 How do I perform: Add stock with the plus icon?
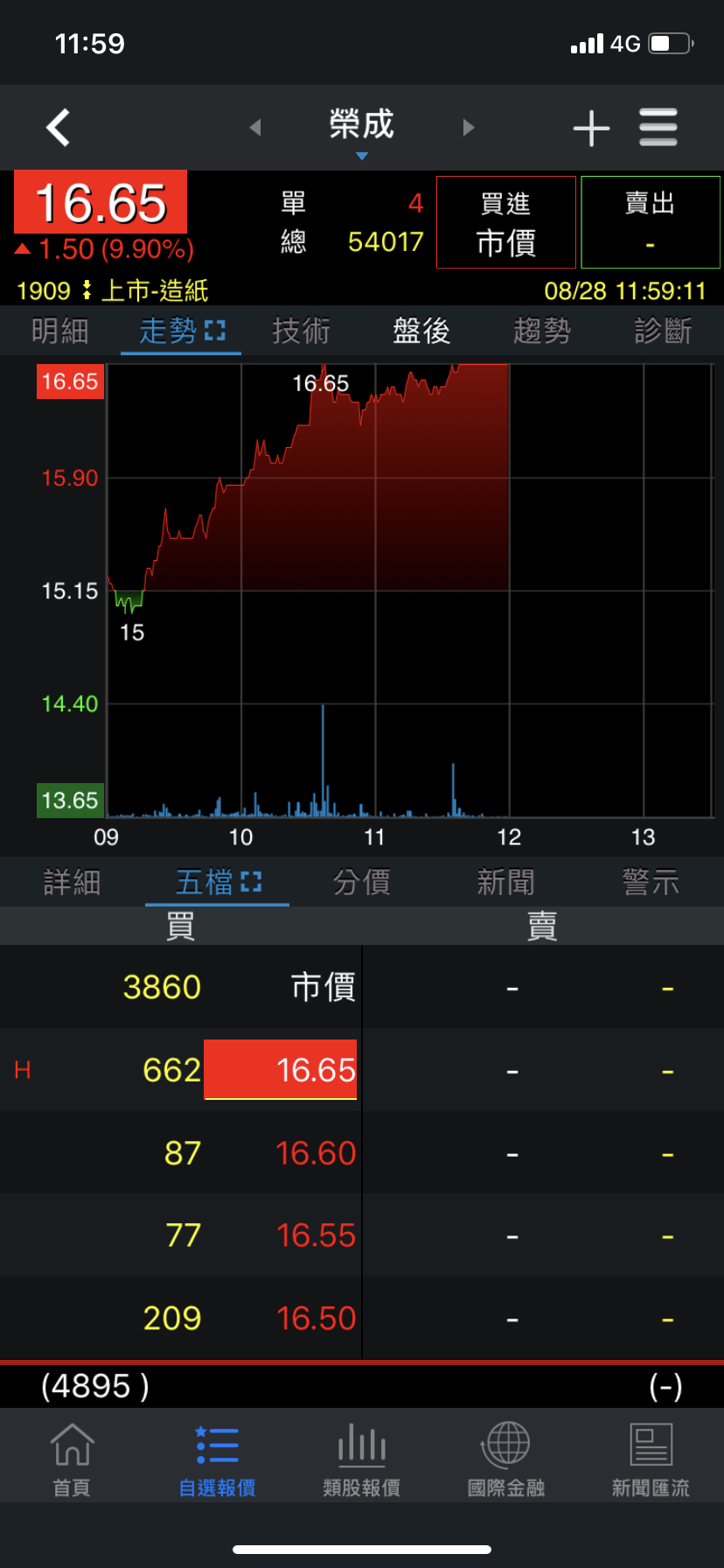591,128
